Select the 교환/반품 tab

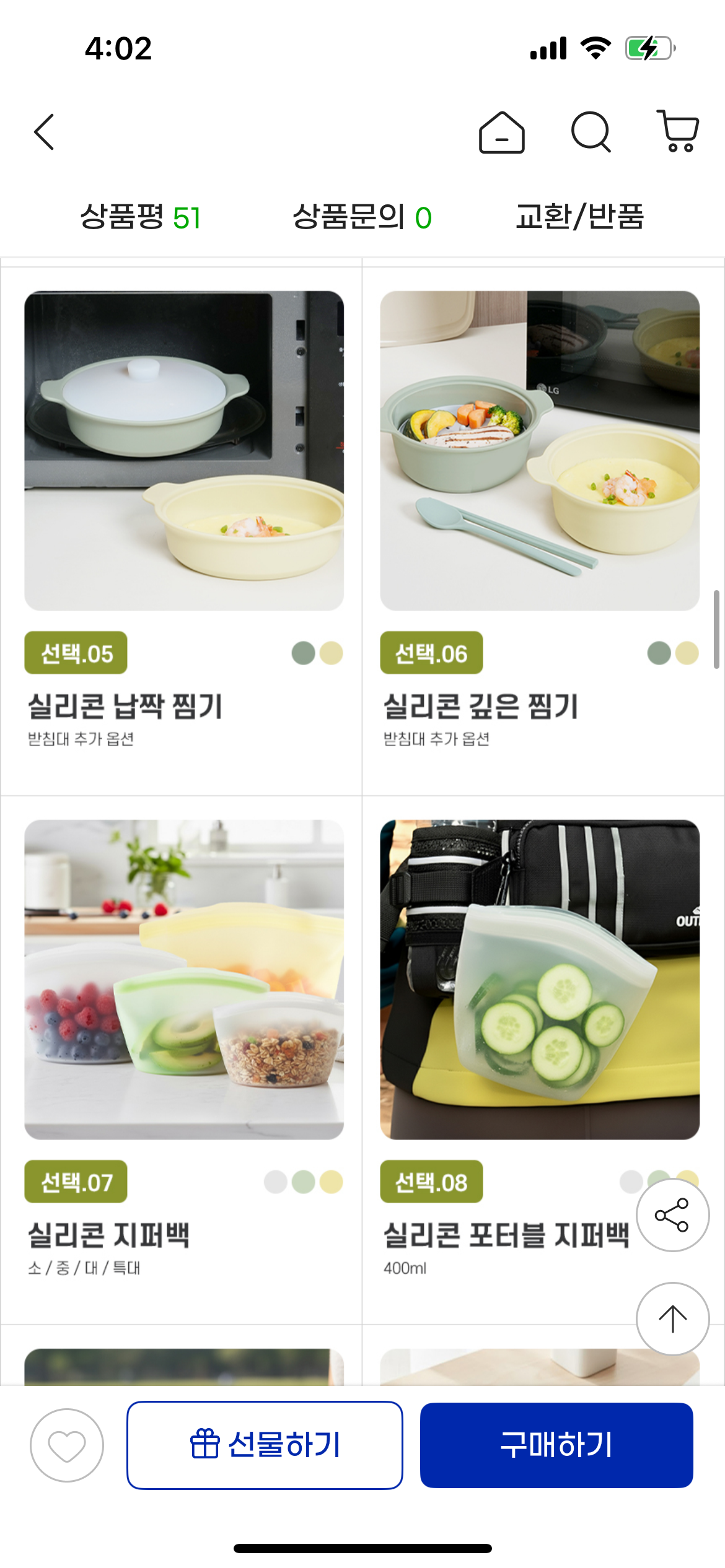579,217
